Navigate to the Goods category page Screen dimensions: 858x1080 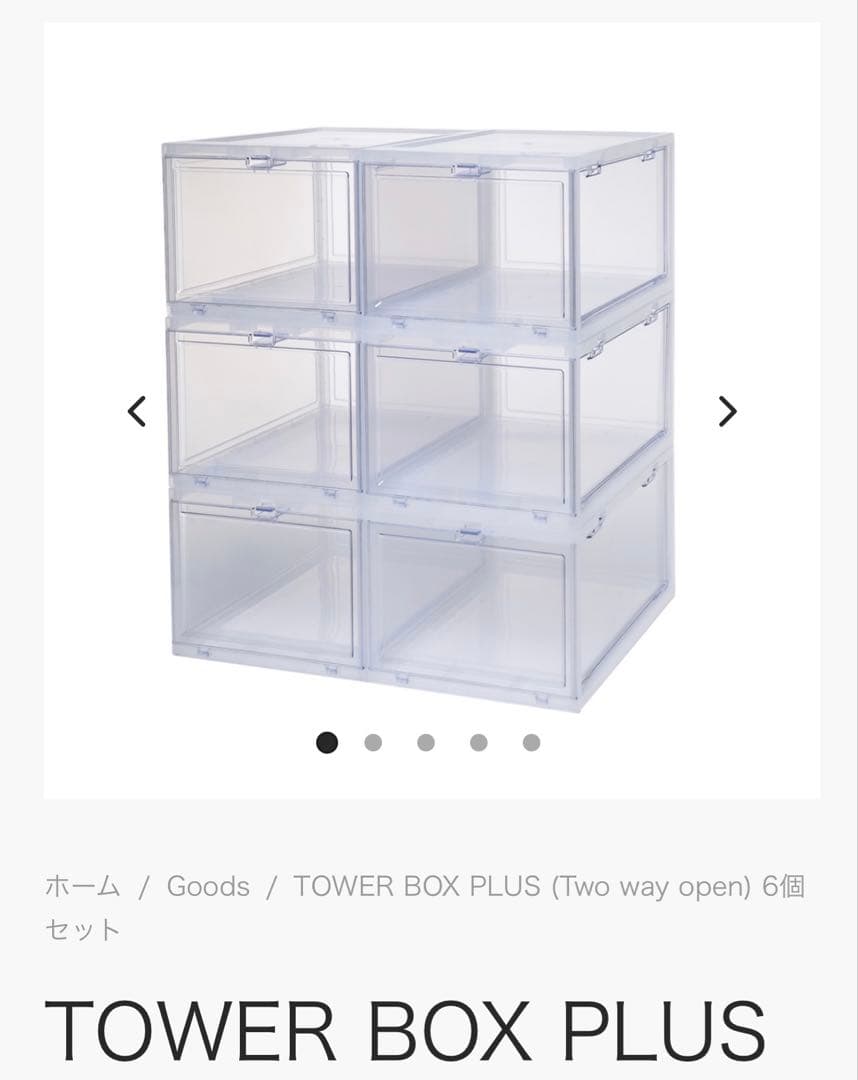[209, 886]
